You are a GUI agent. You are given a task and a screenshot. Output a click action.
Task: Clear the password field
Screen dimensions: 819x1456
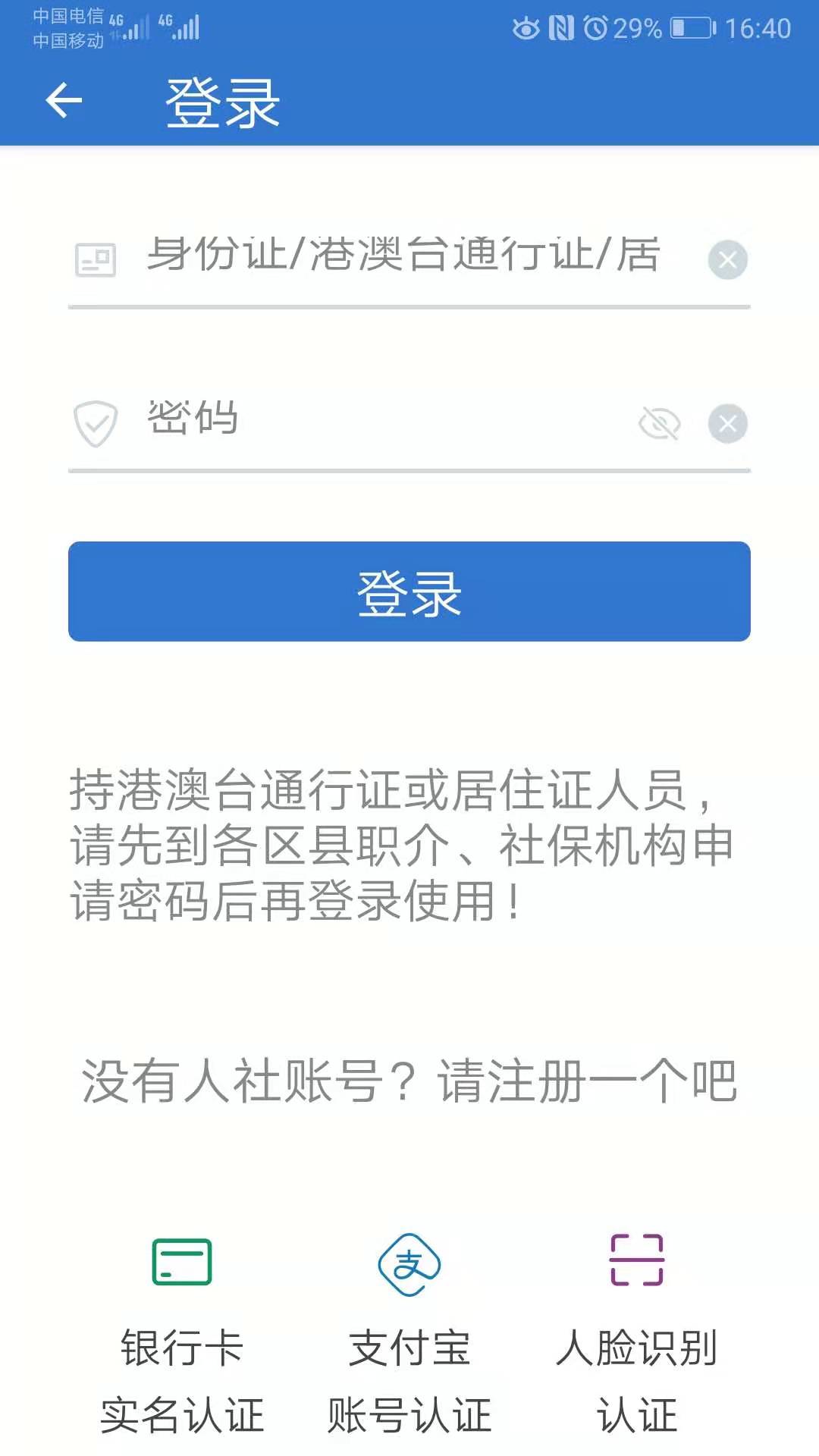click(727, 423)
